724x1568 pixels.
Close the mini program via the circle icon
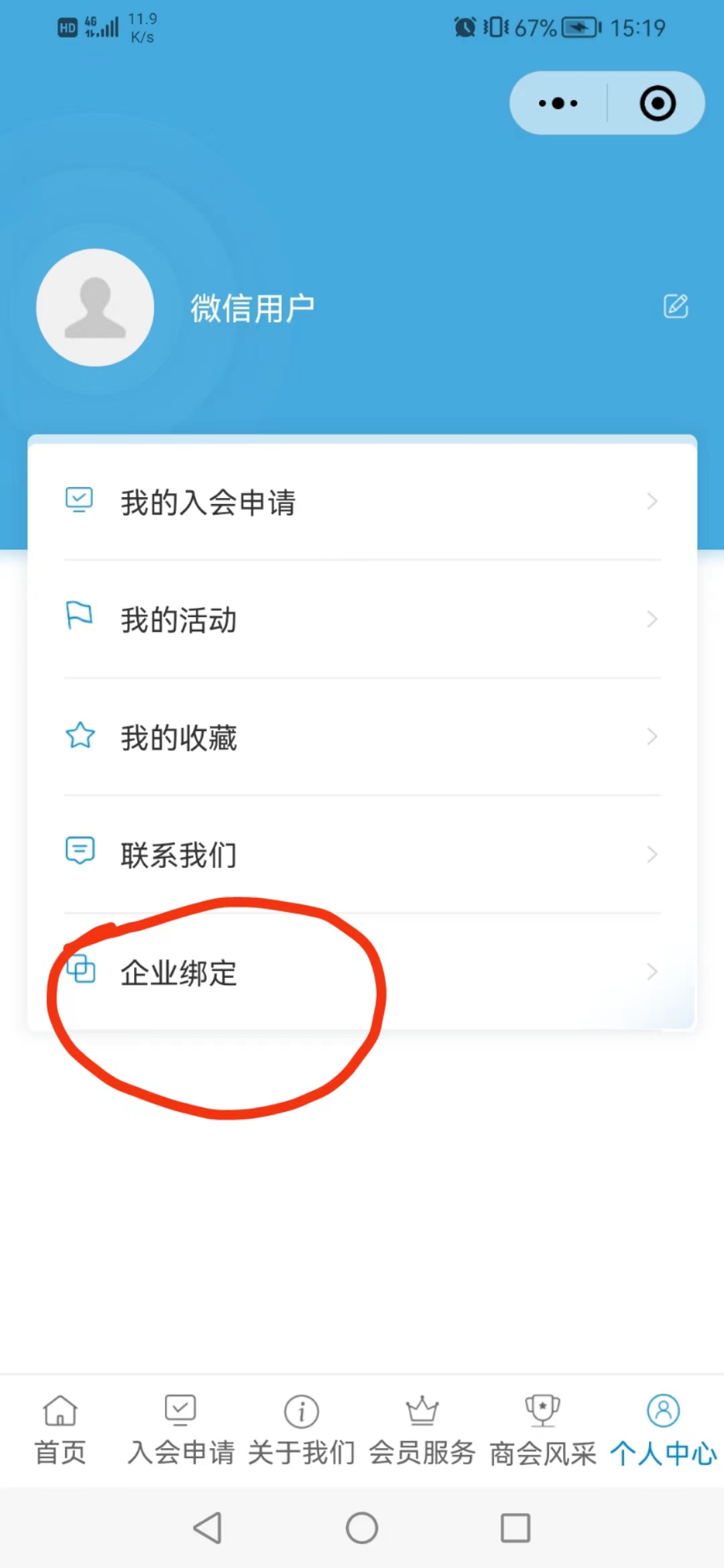point(657,103)
